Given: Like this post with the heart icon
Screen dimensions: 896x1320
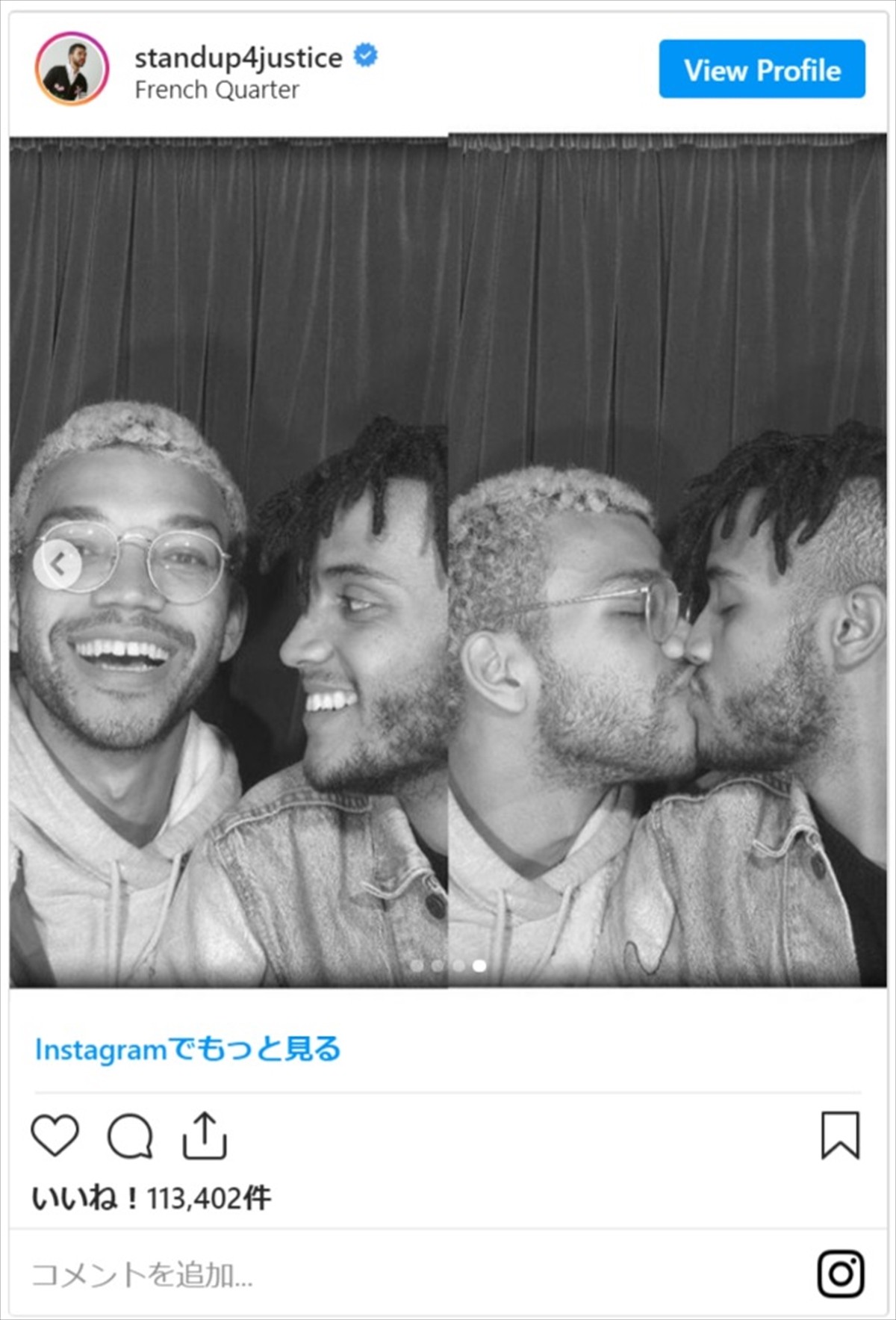Looking at the screenshot, I should (x=55, y=1135).
